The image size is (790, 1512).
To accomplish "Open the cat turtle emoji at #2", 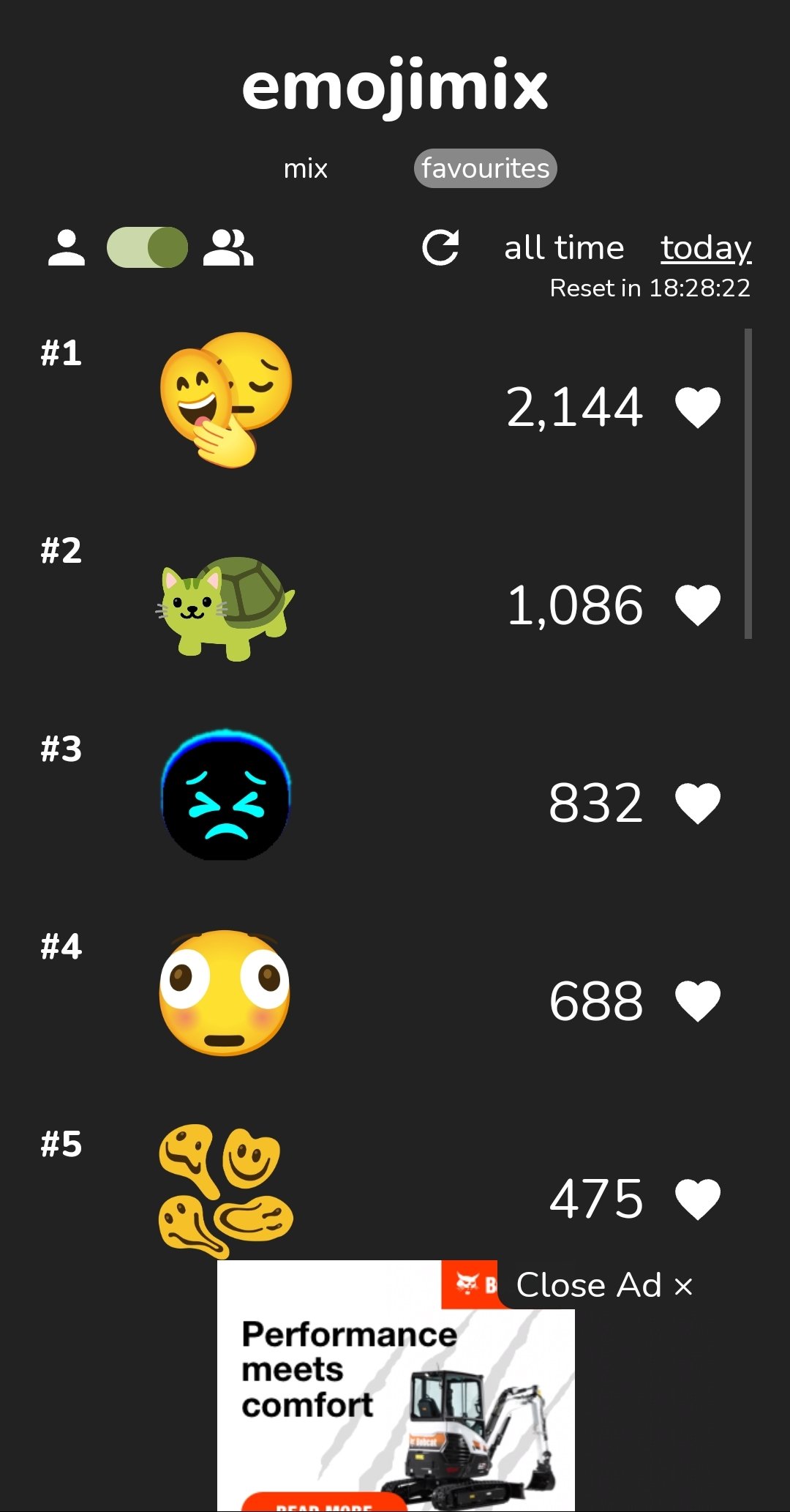I will coord(225,608).
